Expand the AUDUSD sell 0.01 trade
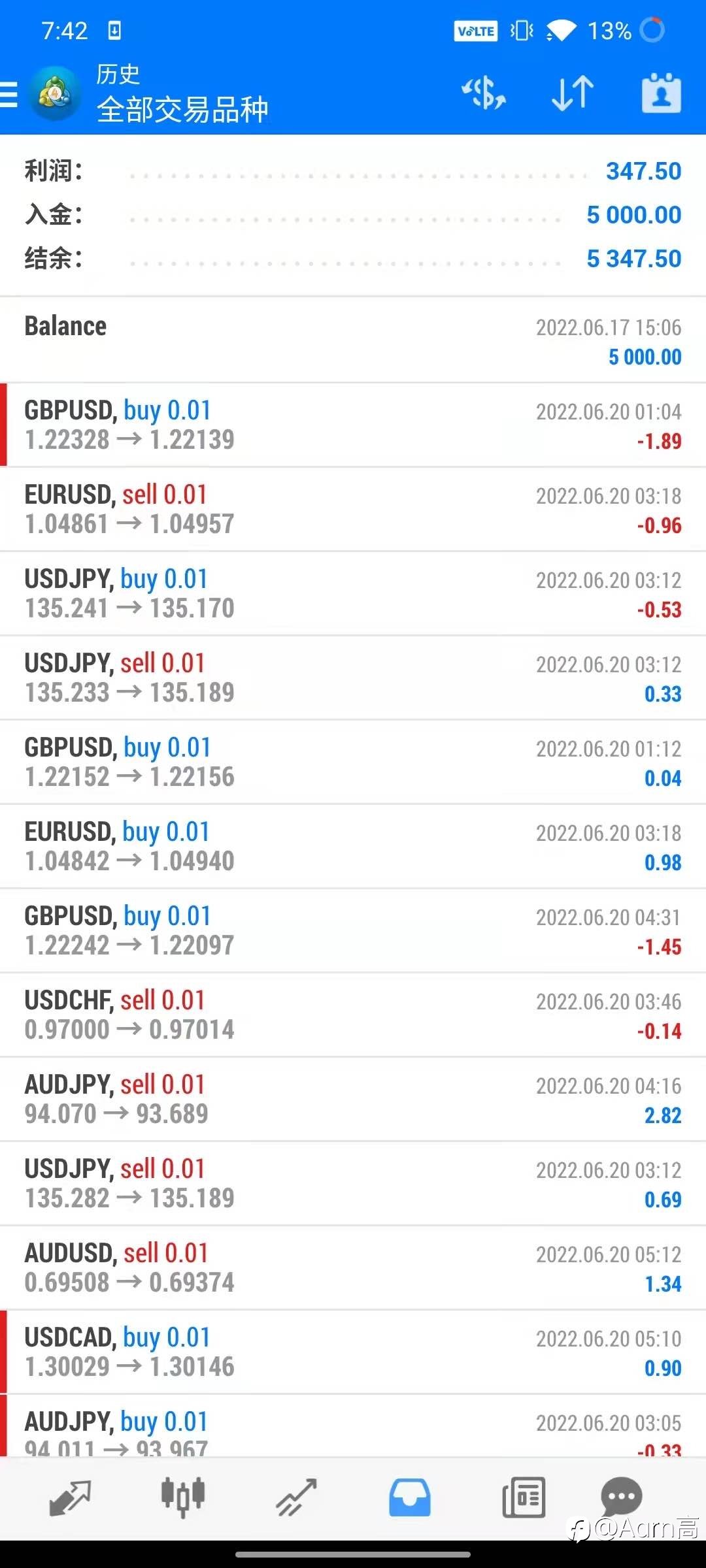 point(353,1268)
